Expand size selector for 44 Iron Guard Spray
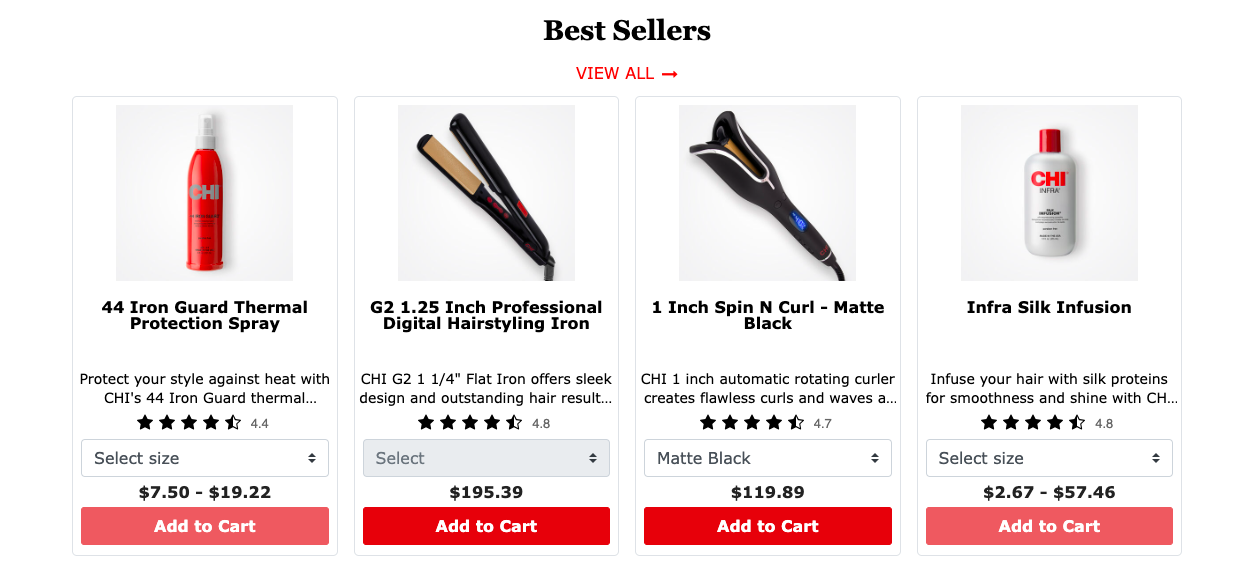1257x583 pixels. [204, 458]
